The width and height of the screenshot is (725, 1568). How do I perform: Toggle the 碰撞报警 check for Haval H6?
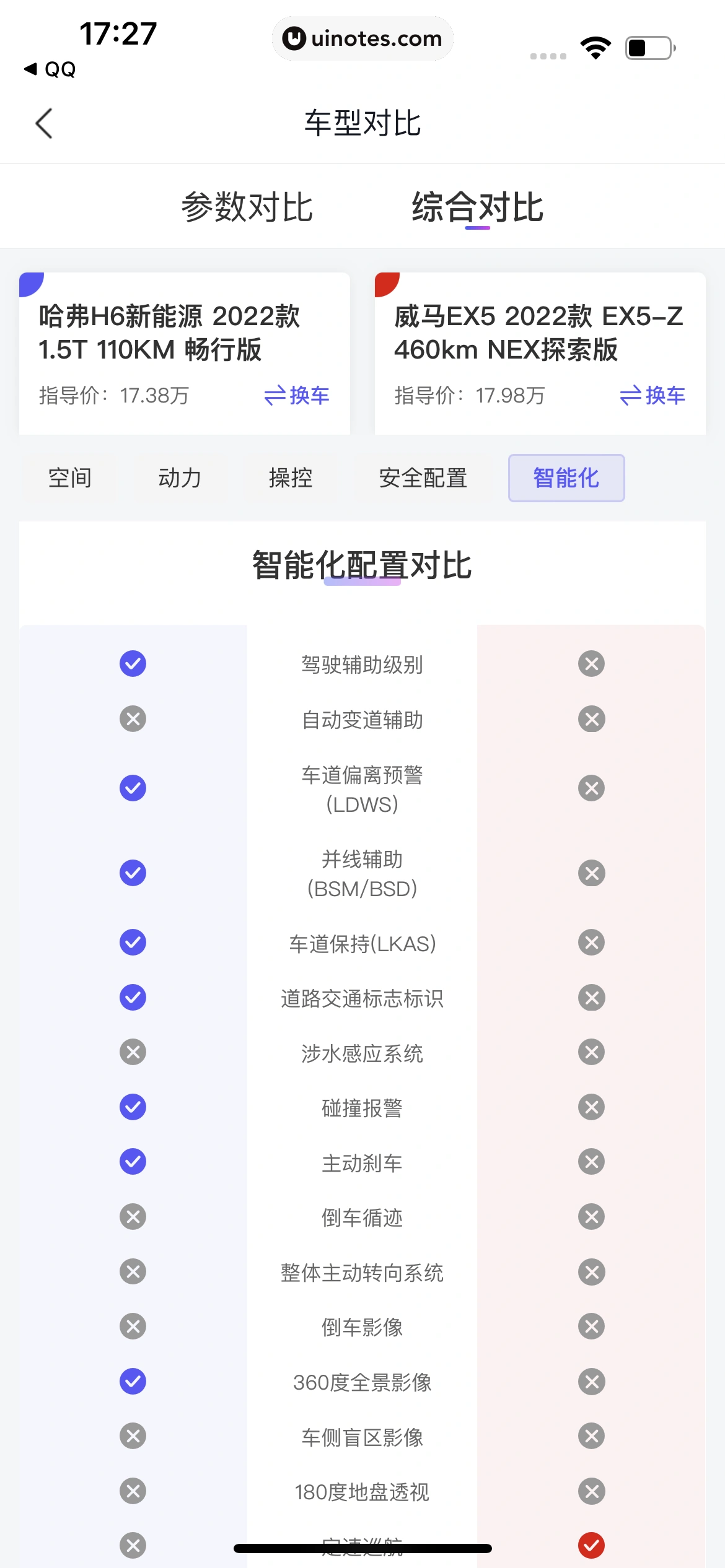(x=133, y=1108)
